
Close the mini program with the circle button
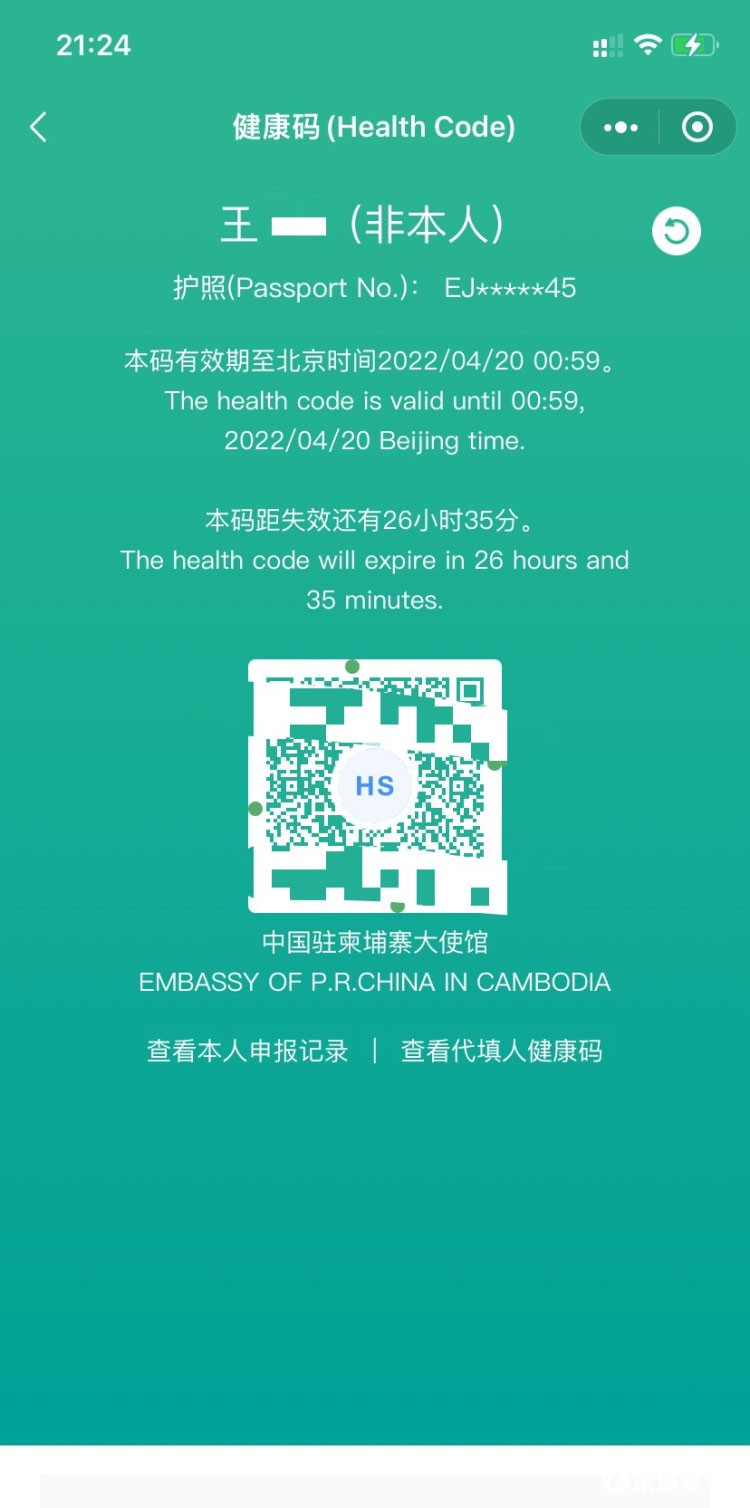tap(697, 127)
